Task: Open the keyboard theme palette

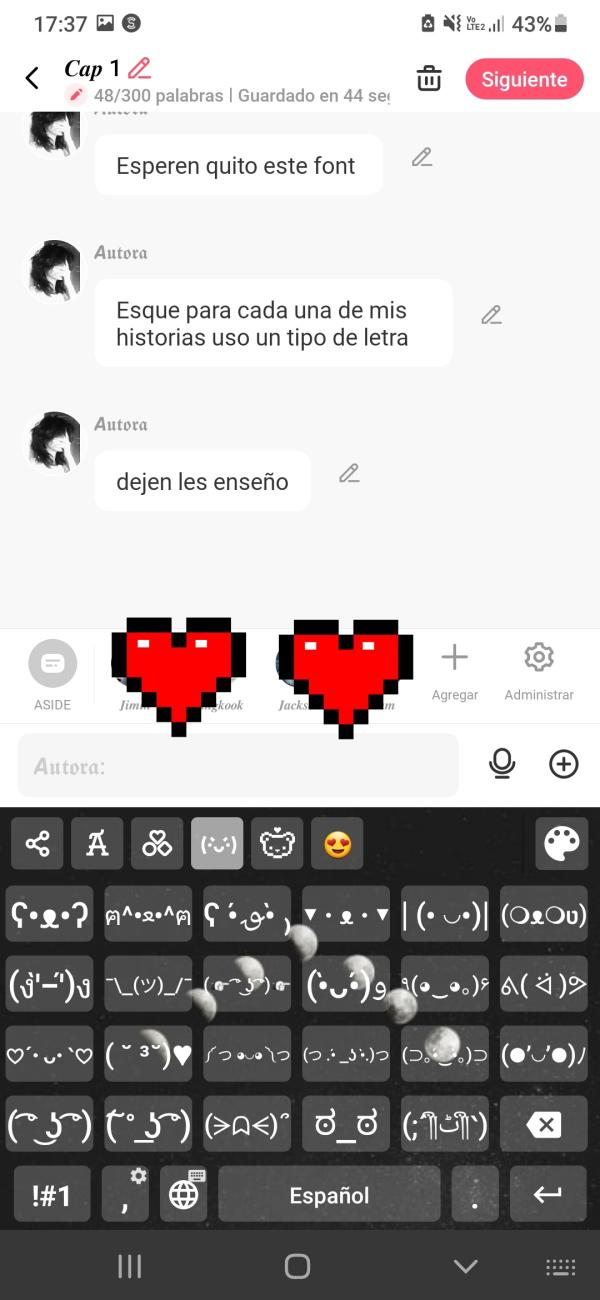Action: tap(562, 844)
